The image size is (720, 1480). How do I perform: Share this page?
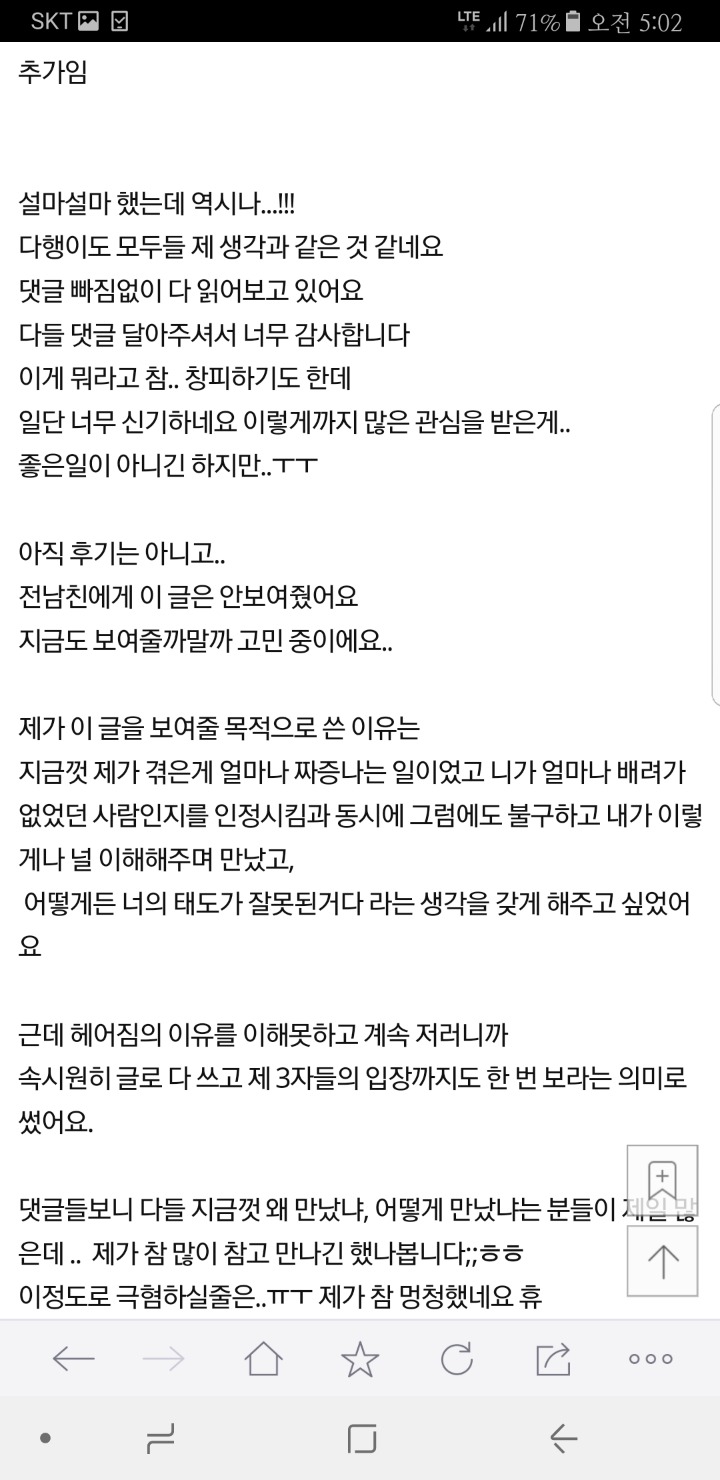553,1358
